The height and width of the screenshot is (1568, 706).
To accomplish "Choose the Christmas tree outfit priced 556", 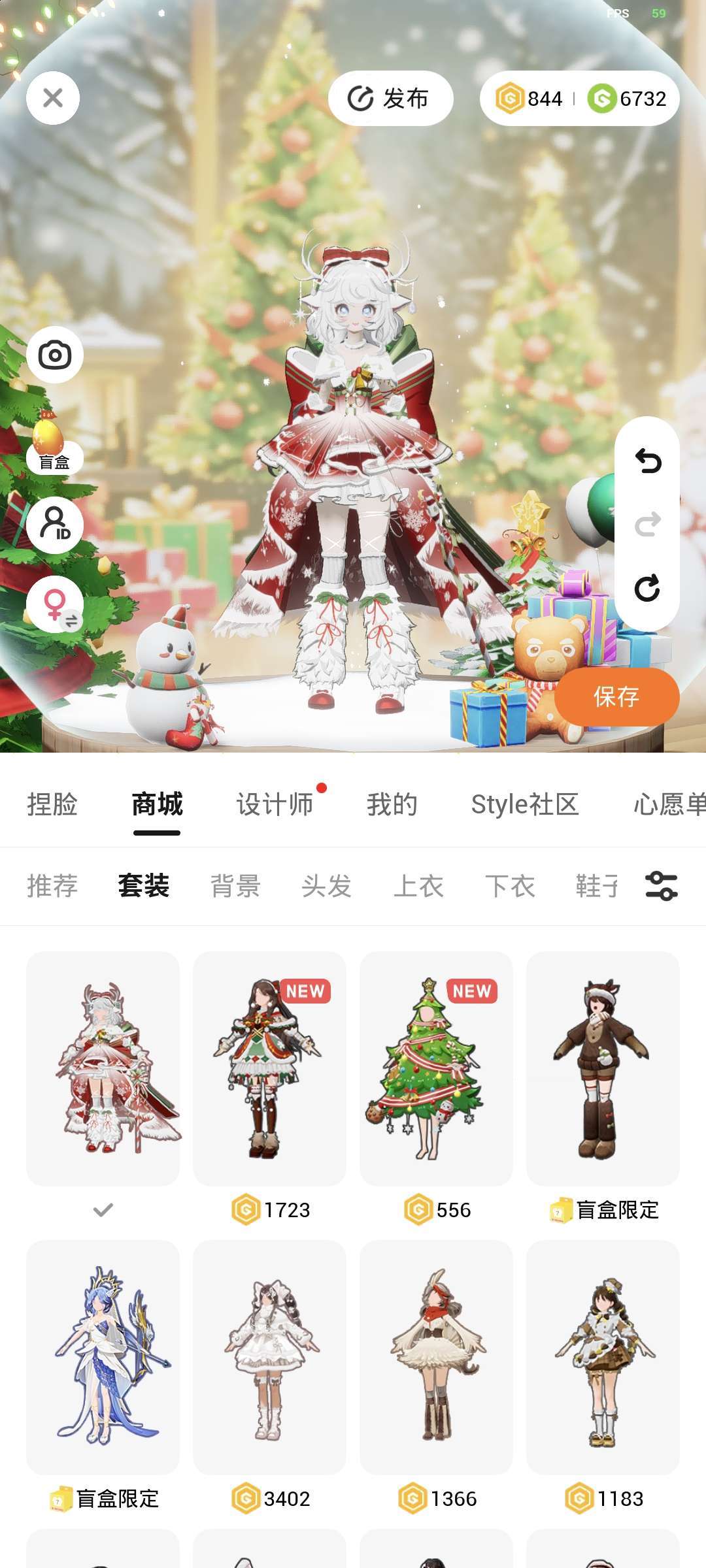I will tap(436, 1069).
